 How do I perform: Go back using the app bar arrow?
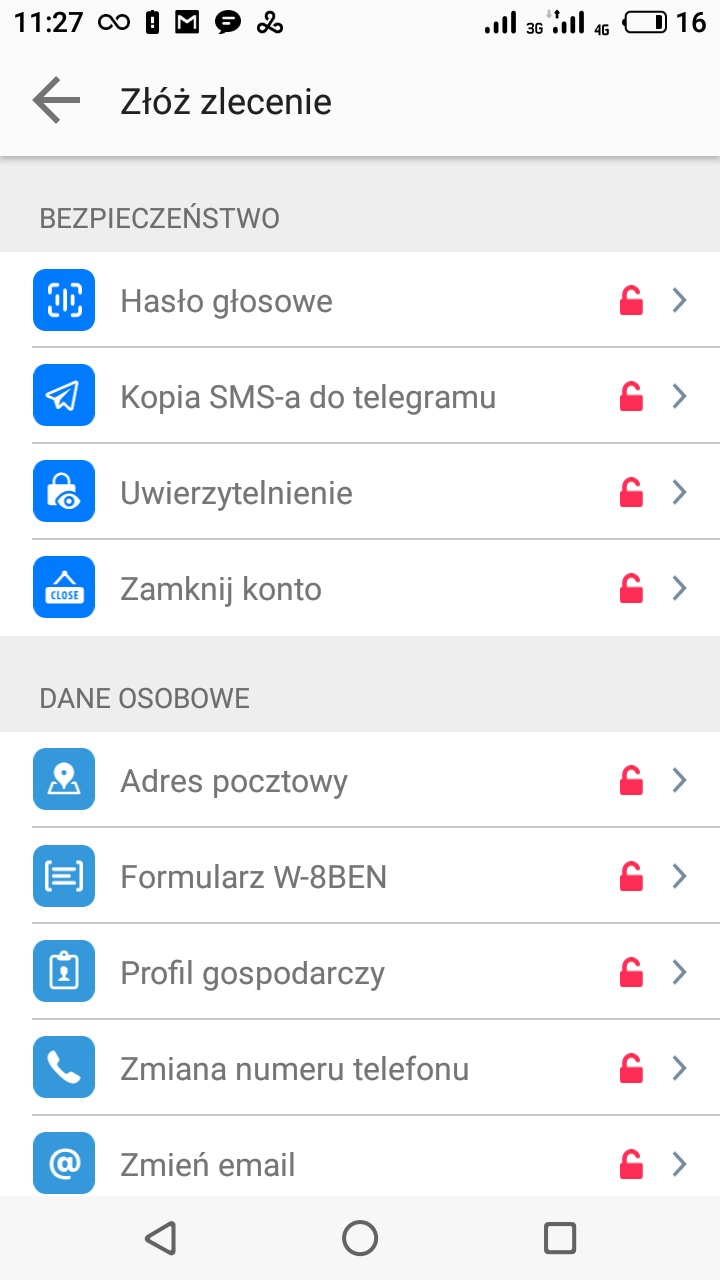[x=56, y=101]
